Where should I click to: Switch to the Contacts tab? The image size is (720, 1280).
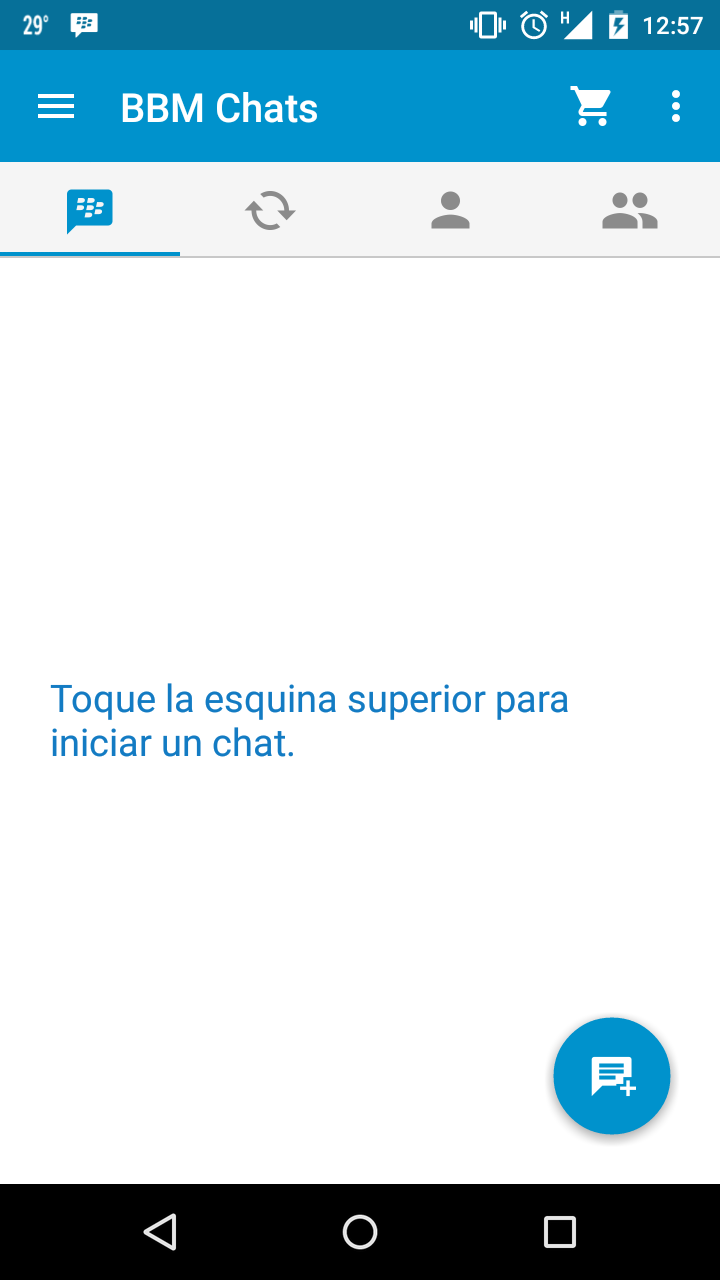tap(450, 211)
